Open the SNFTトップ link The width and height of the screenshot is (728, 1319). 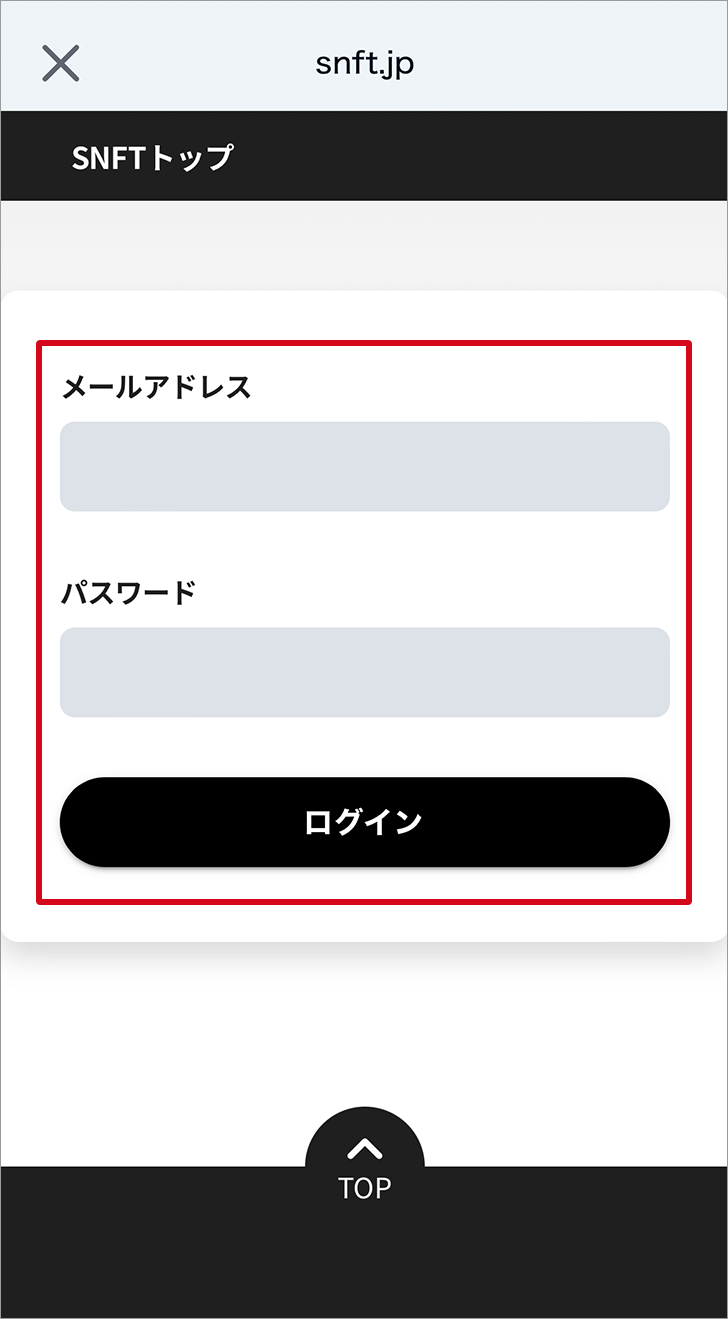(x=152, y=157)
